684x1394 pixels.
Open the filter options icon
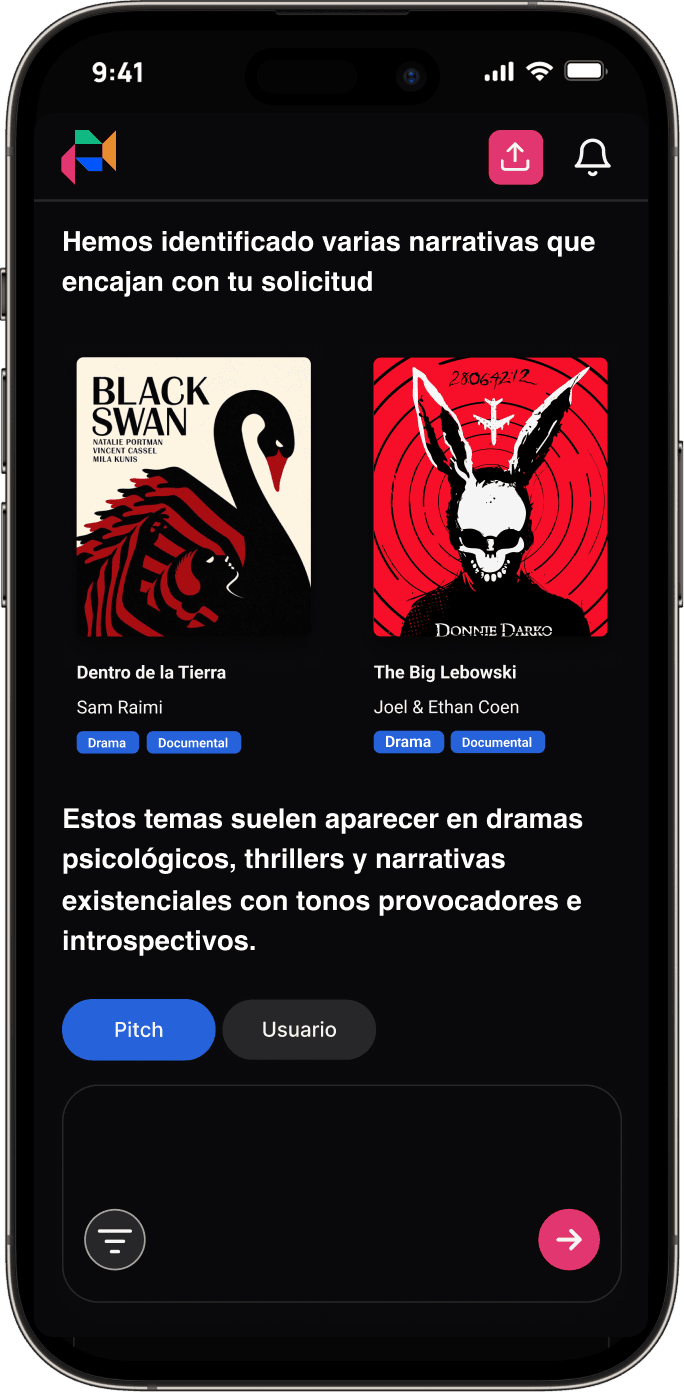click(x=115, y=1240)
